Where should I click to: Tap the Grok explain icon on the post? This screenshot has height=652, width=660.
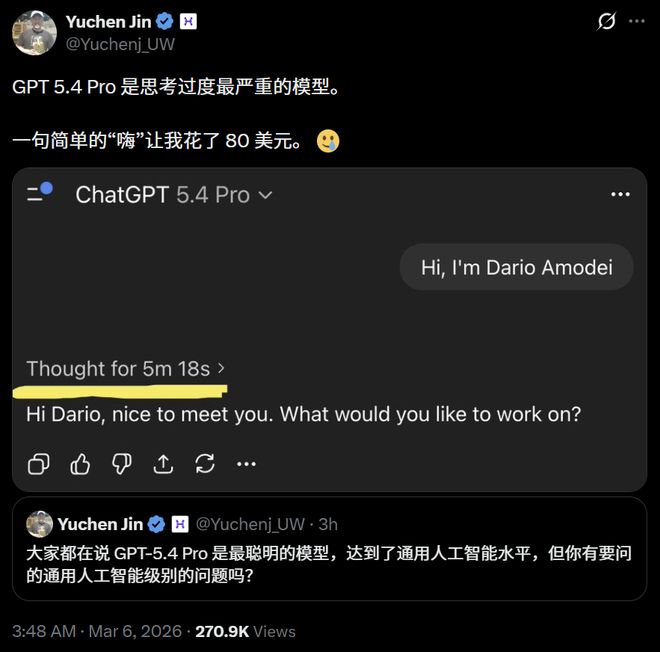point(606,21)
